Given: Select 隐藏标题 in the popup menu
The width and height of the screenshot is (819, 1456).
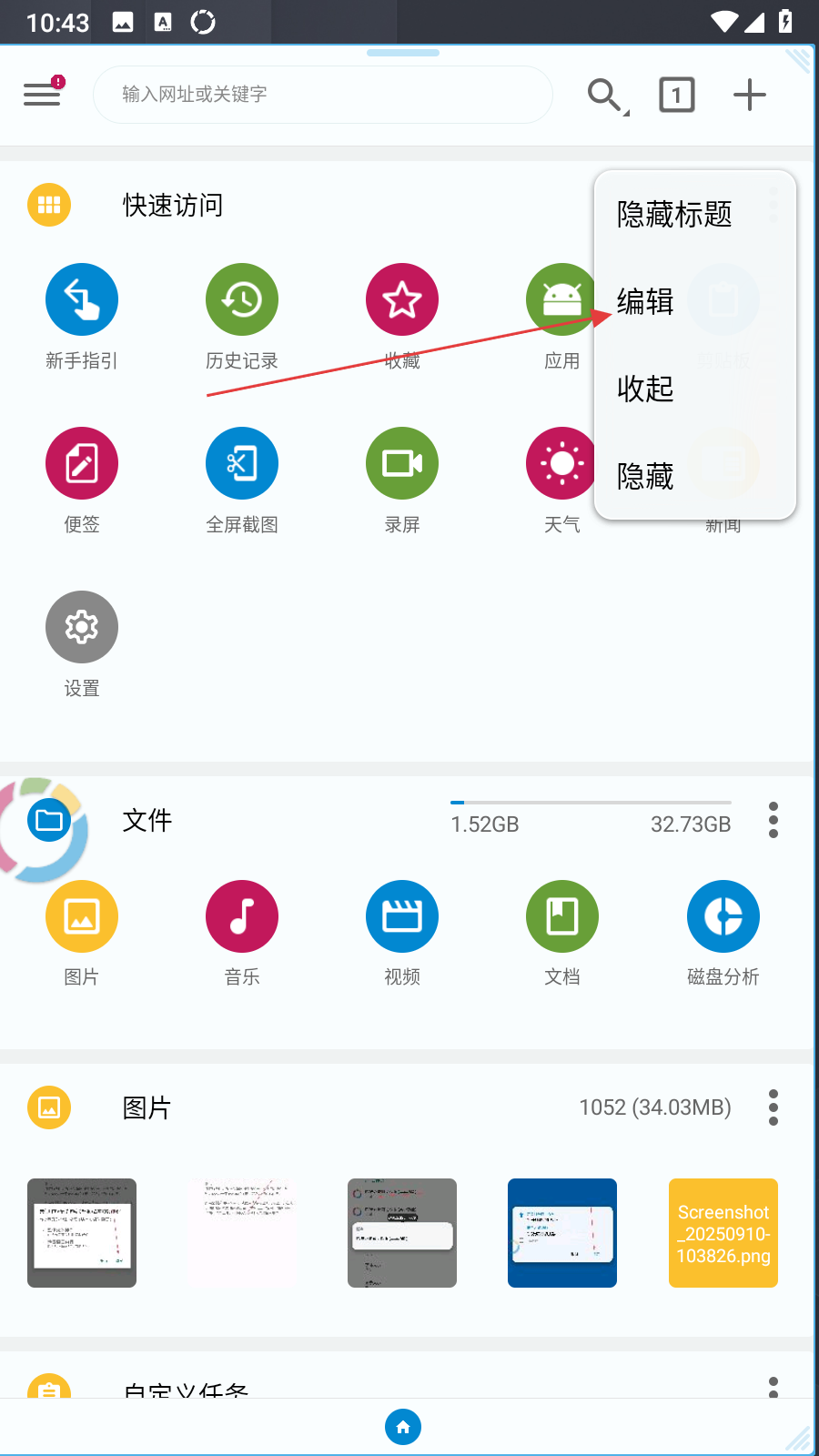Looking at the screenshot, I should click(x=674, y=215).
